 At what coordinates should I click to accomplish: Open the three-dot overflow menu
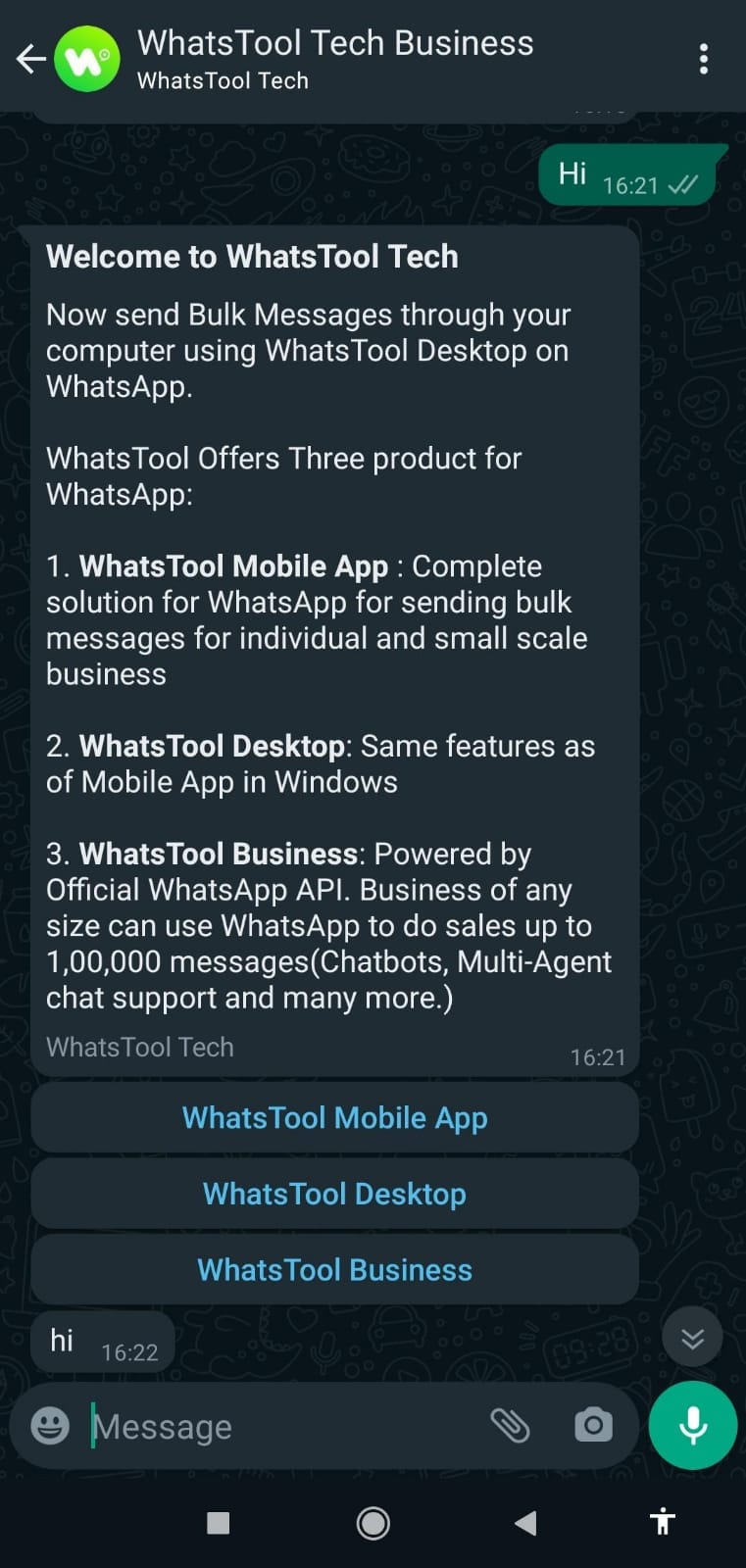tap(703, 60)
